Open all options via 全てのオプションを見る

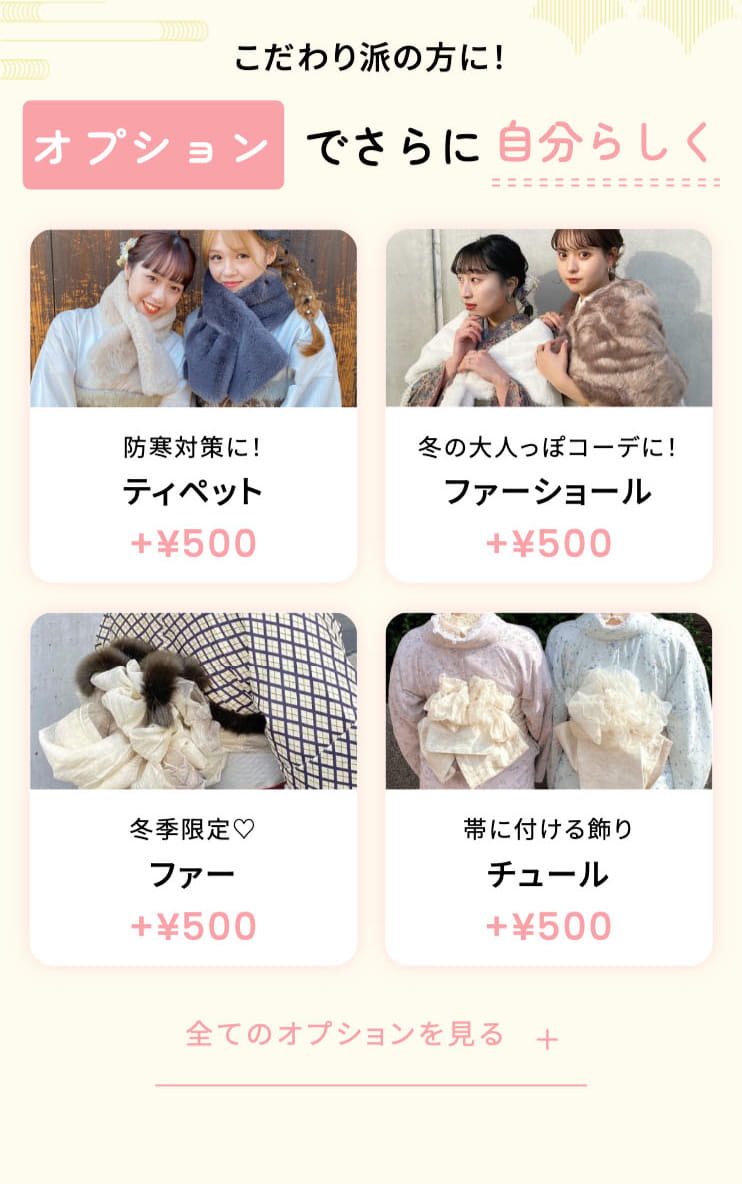pyautogui.click(x=370, y=1036)
